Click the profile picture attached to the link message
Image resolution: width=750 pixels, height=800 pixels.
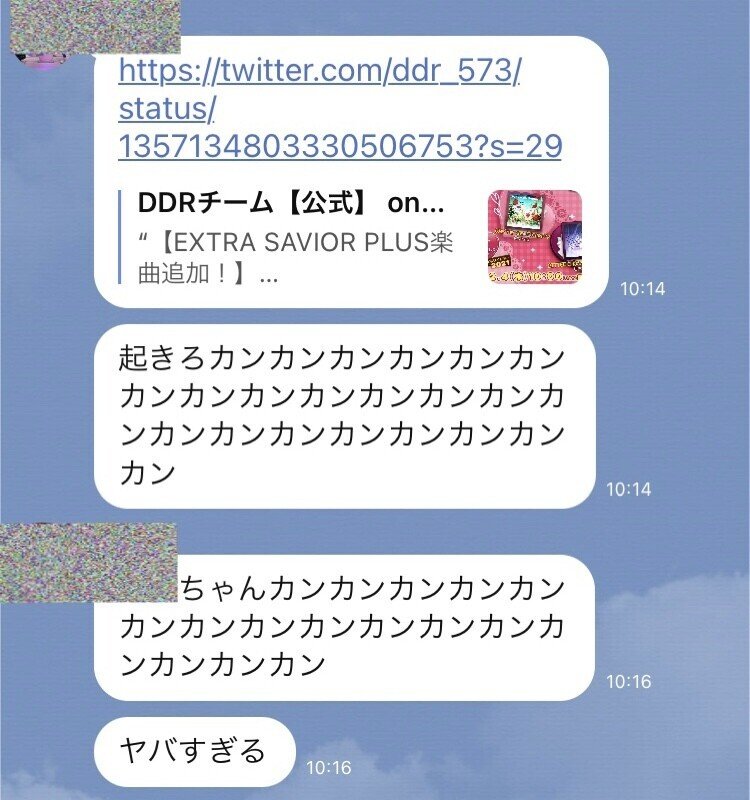(x=95, y=25)
